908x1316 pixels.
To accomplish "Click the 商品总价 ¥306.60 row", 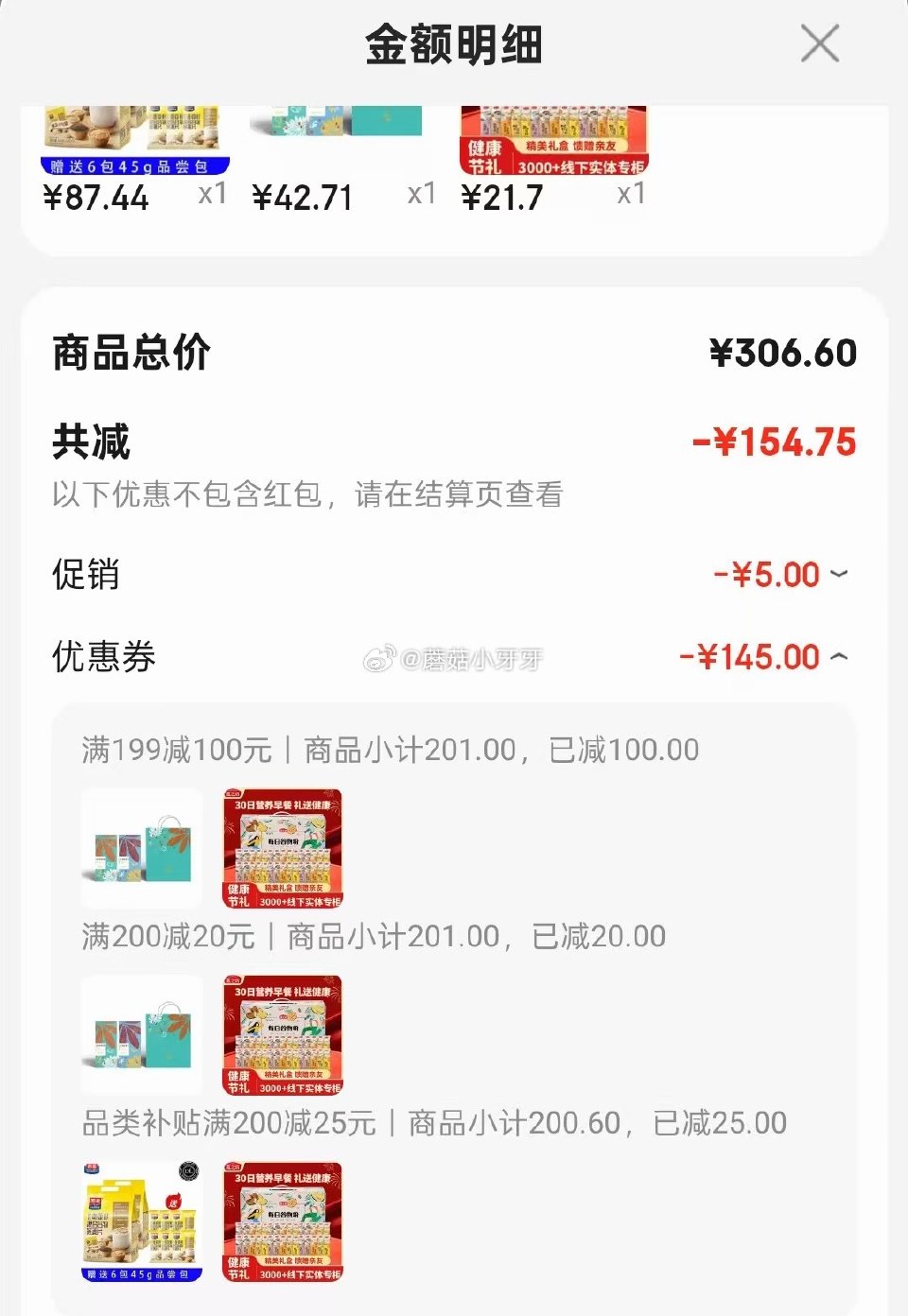I will pyautogui.click(x=454, y=351).
